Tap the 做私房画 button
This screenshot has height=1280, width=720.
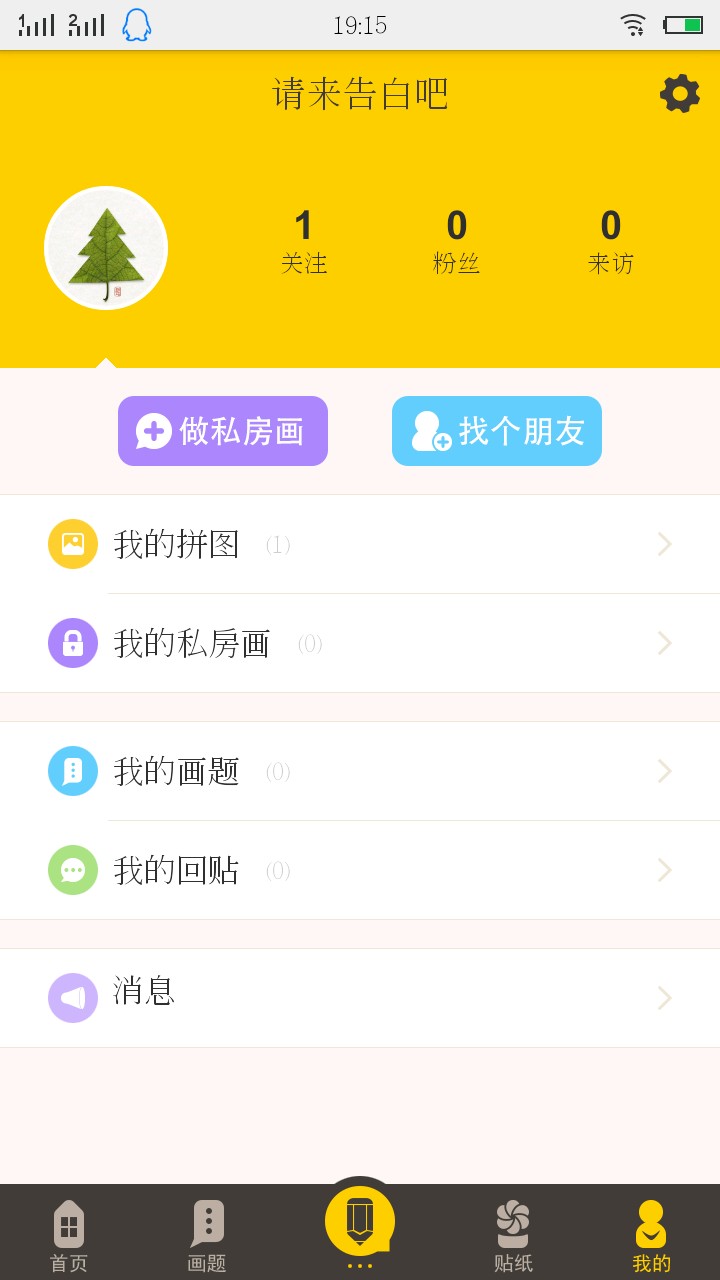(223, 431)
